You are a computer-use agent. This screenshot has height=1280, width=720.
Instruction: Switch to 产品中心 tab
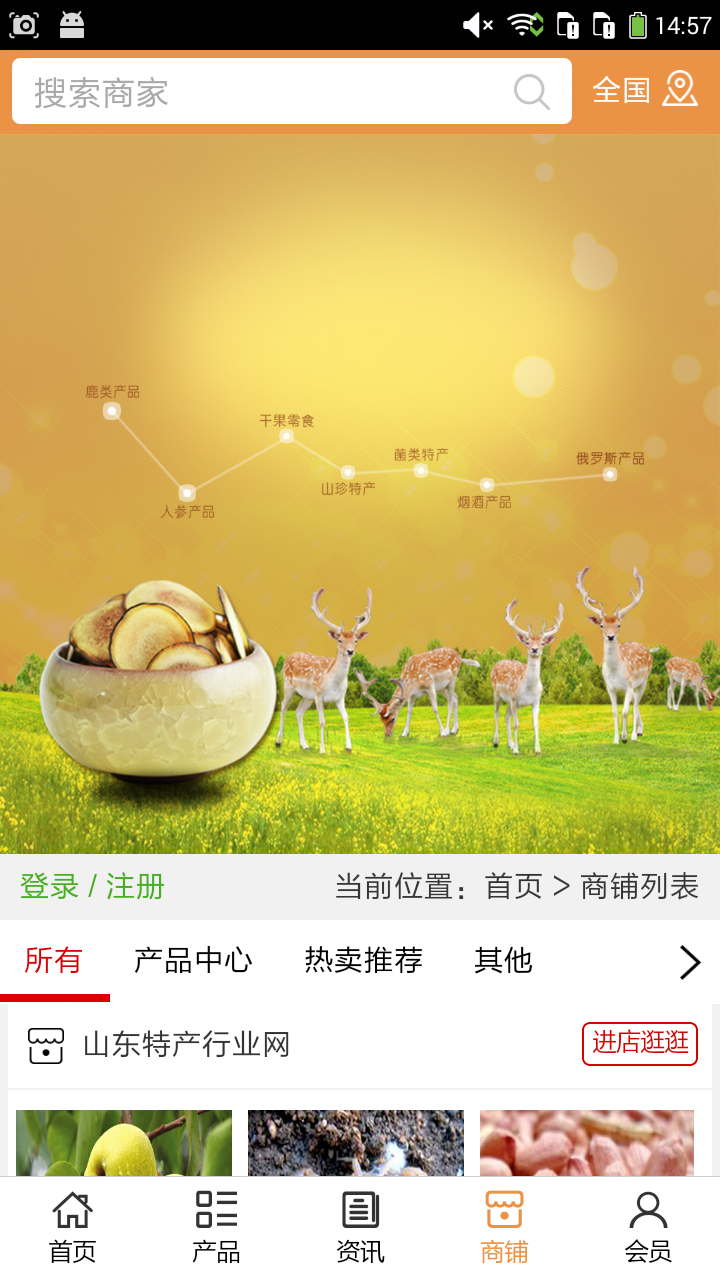[193, 960]
